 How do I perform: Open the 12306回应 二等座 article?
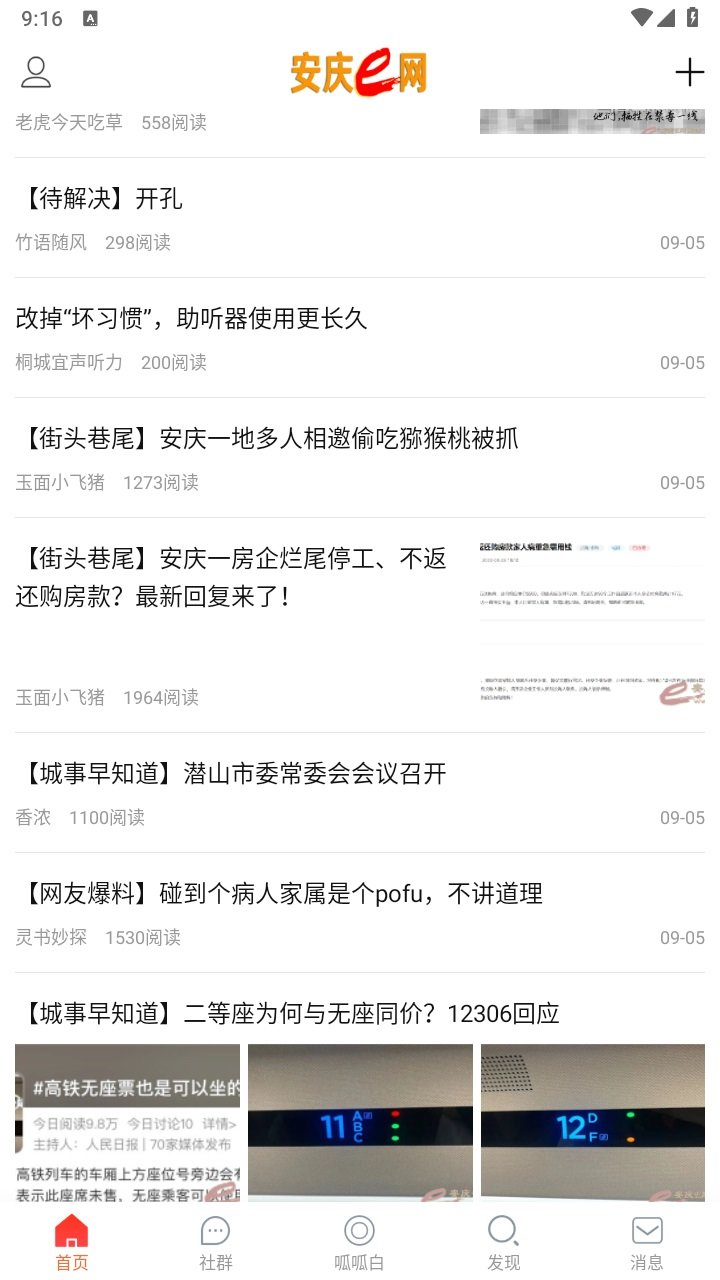[288, 1014]
